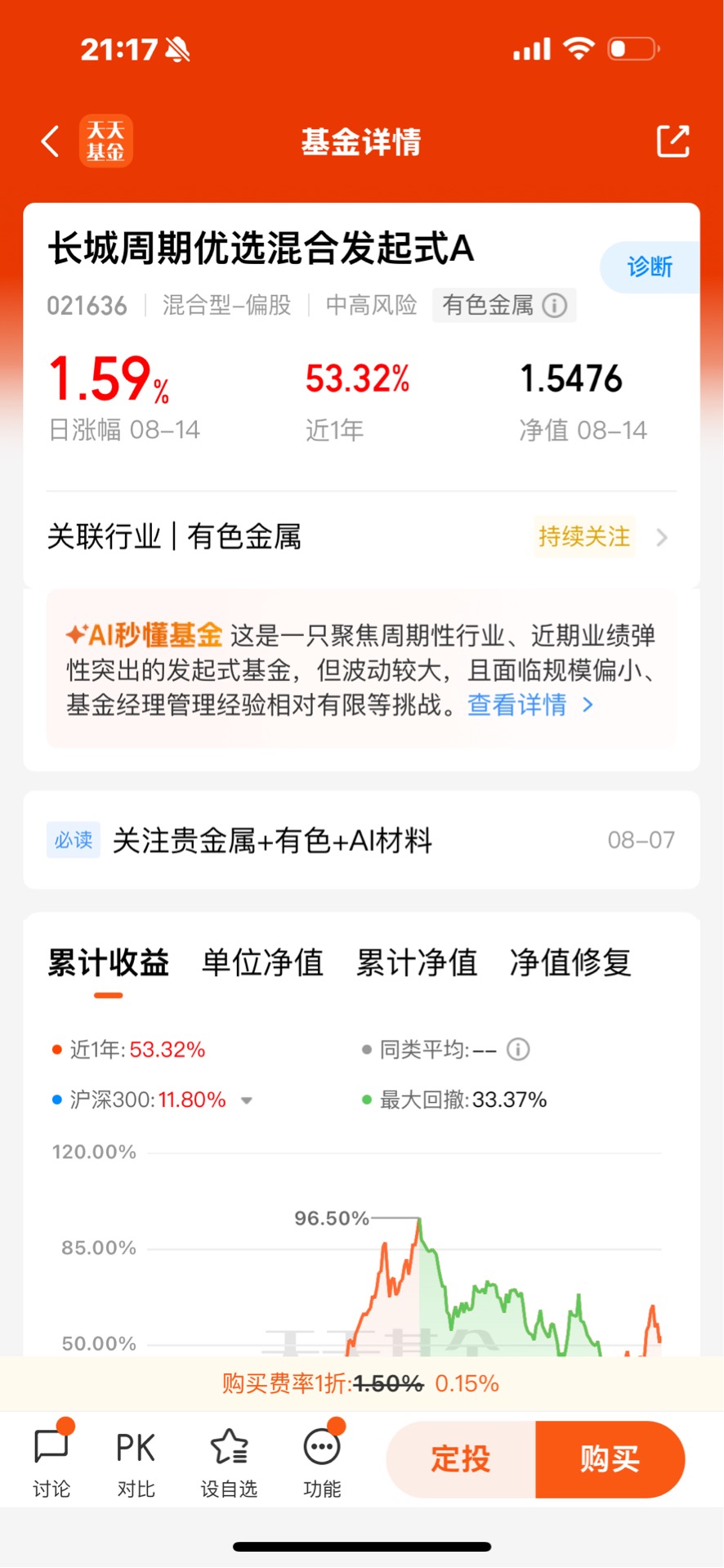The width and height of the screenshot is (724, 1568).
Task: Go back using the top-left arrow
Action: [x=51, y=141]
